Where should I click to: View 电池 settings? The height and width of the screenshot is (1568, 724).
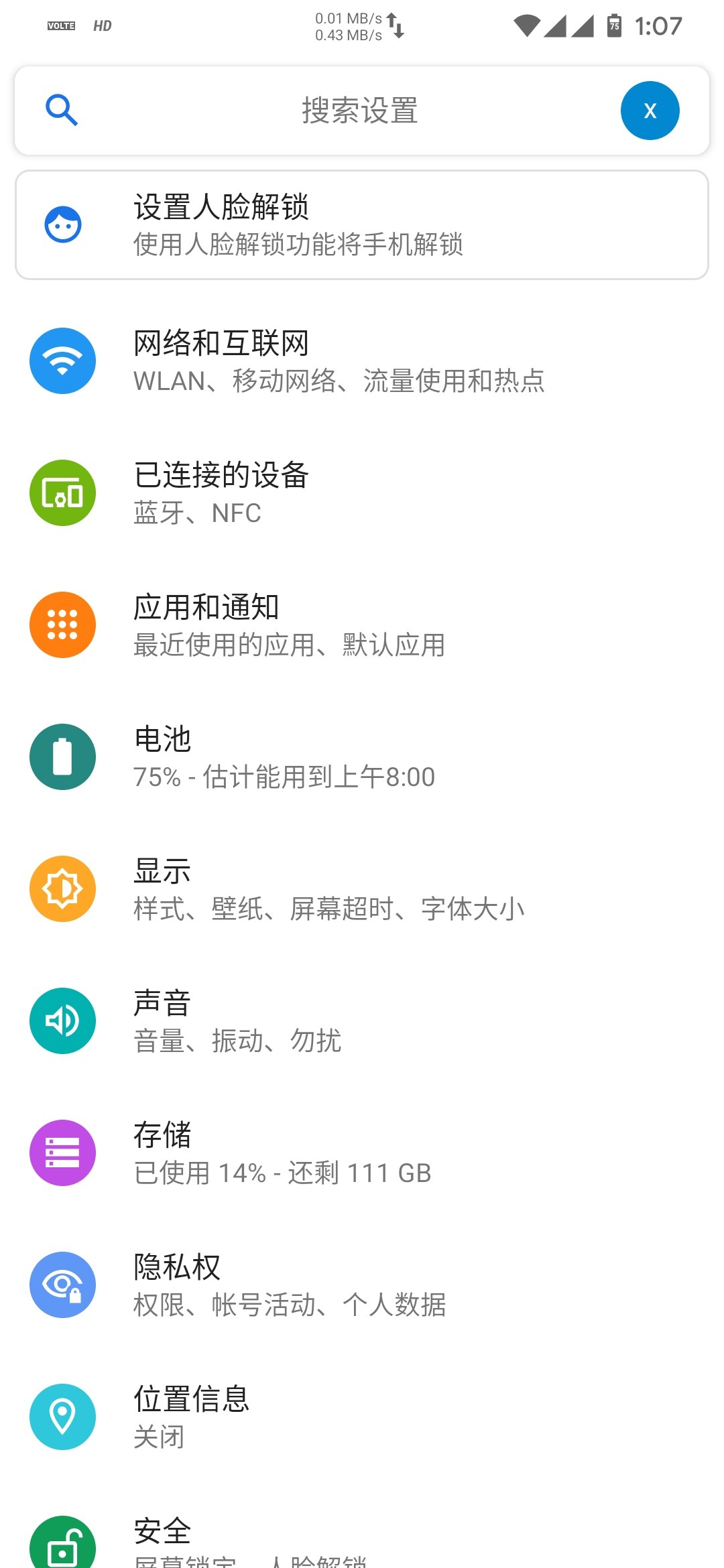pyautogui.click(x=362, y=757)
